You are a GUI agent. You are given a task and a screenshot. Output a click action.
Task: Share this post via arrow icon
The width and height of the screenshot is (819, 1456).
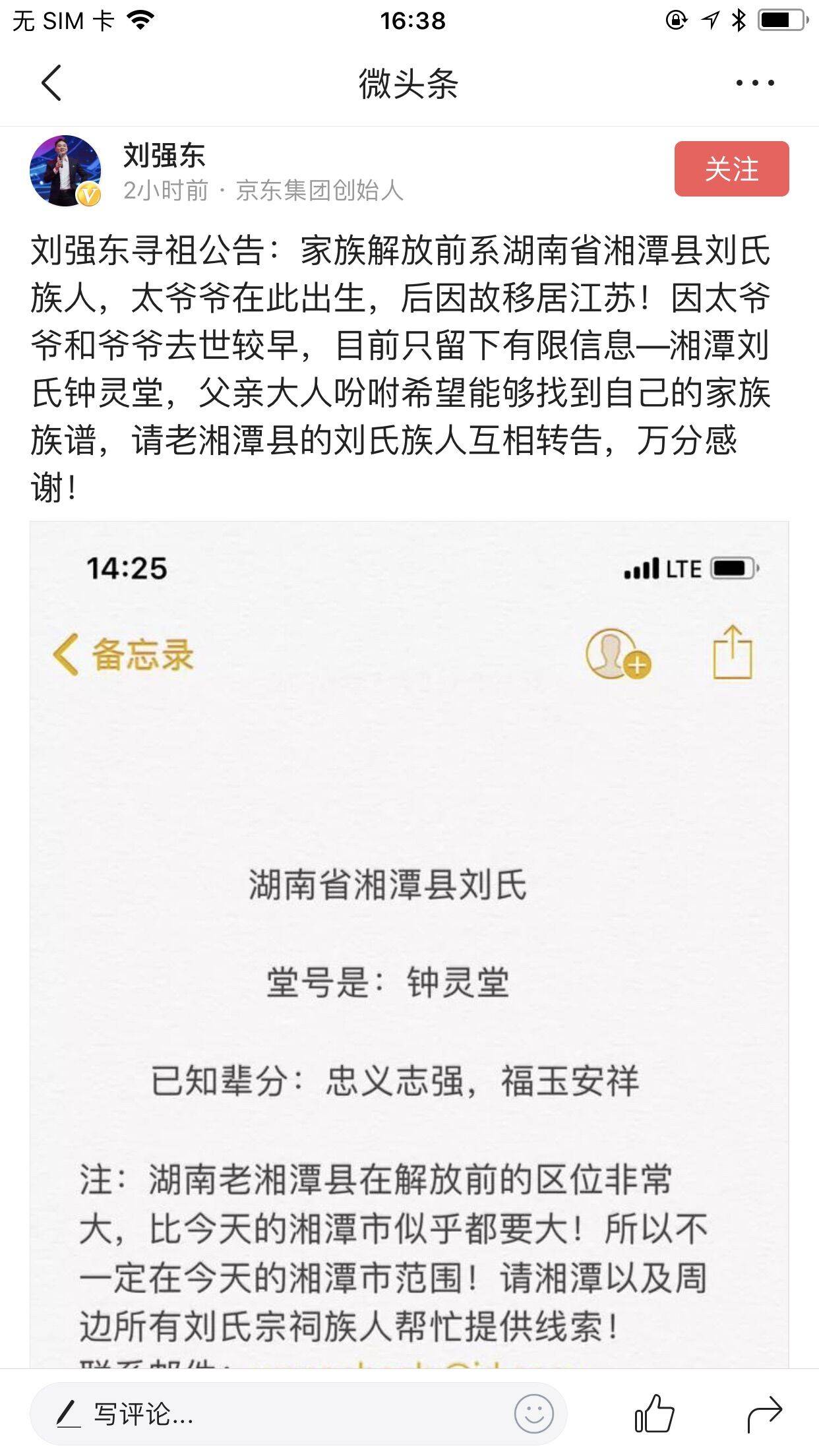pos(764,1413)
